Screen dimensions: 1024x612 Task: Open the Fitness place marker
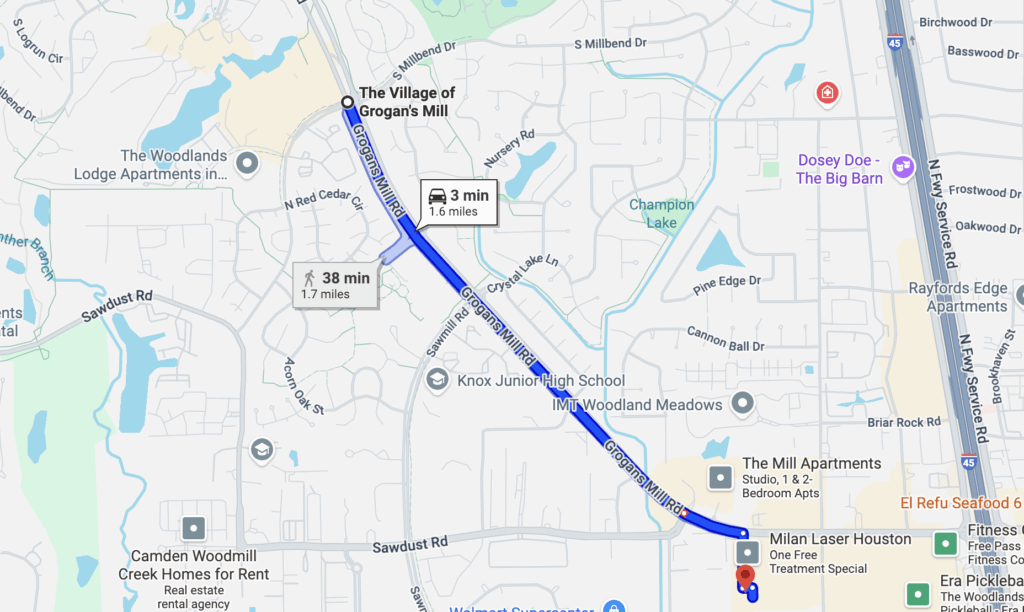coord(945,544)
